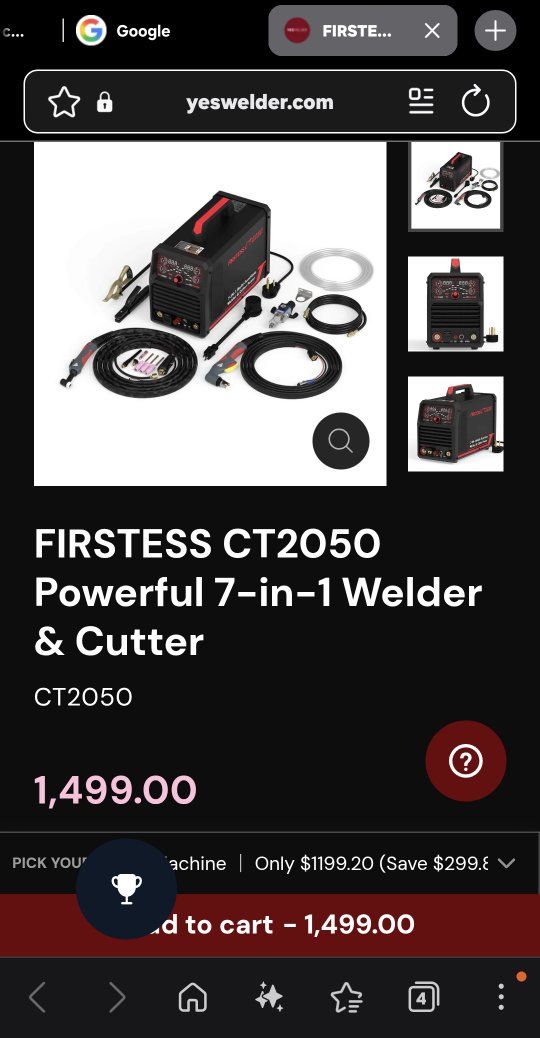The image size is (540, 1038).
Task: Tap the yeswelder.com address bar
Action: (259, 102)
